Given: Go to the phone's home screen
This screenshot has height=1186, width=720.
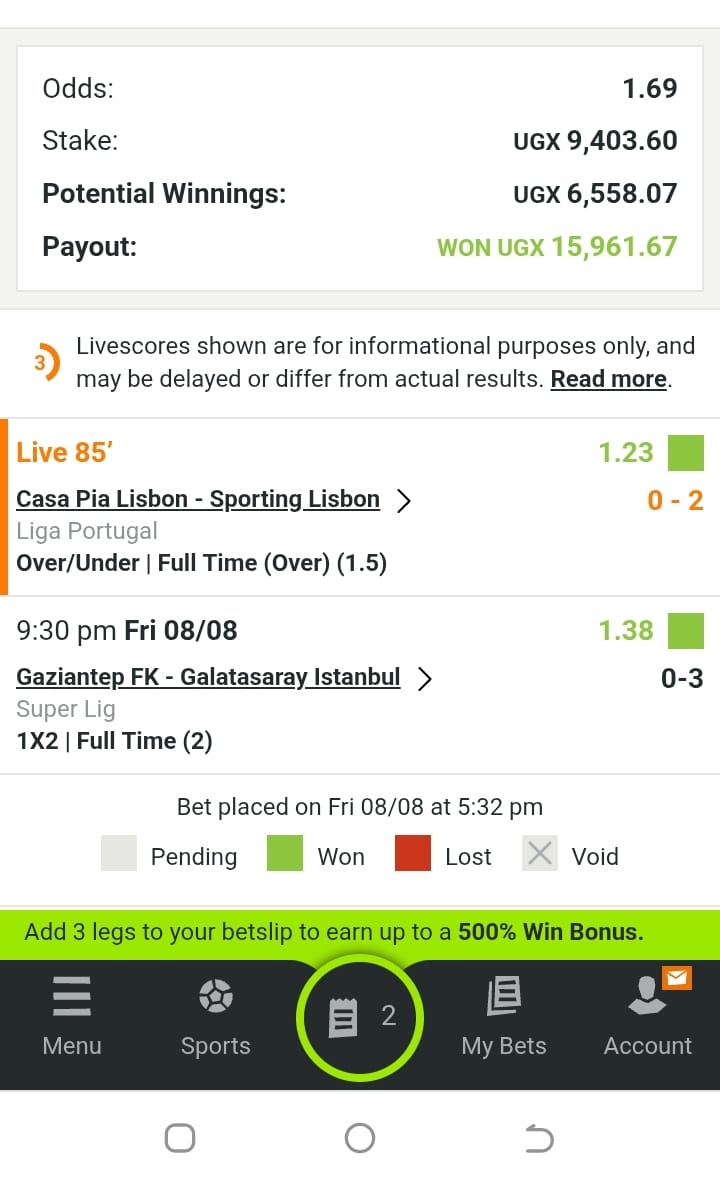Looking at the screenshot, I should (360, 1138).
